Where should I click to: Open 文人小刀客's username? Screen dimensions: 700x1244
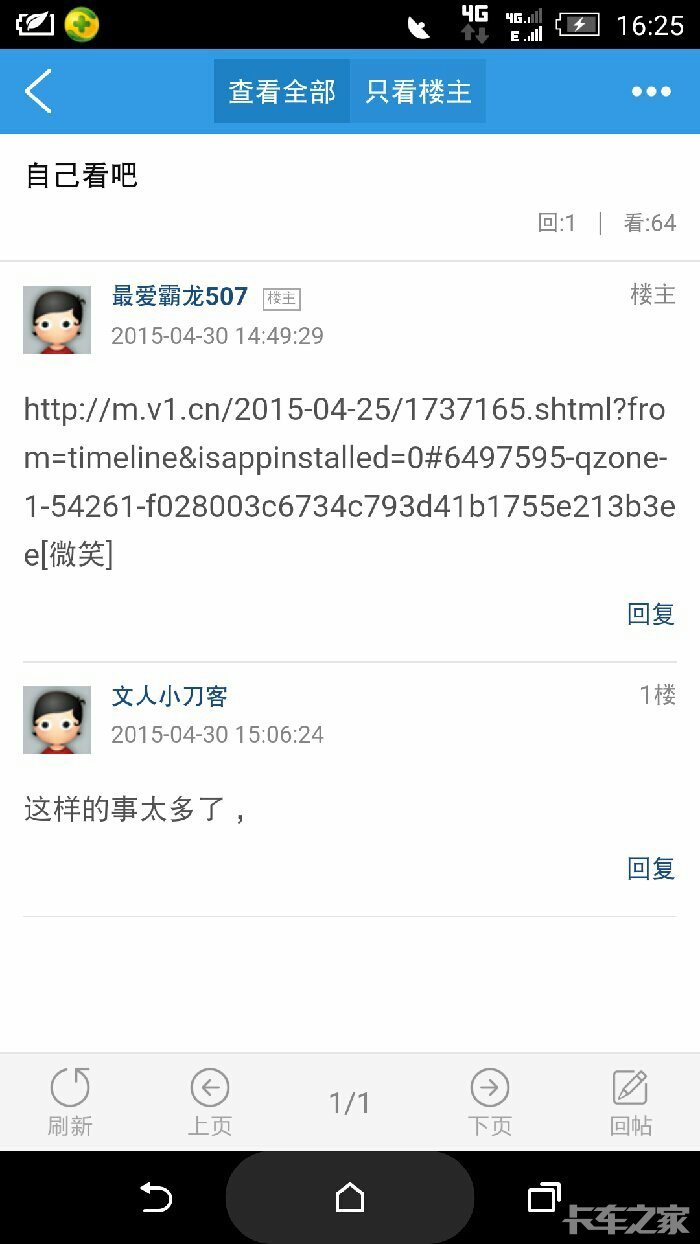click(x=169, y=696)
